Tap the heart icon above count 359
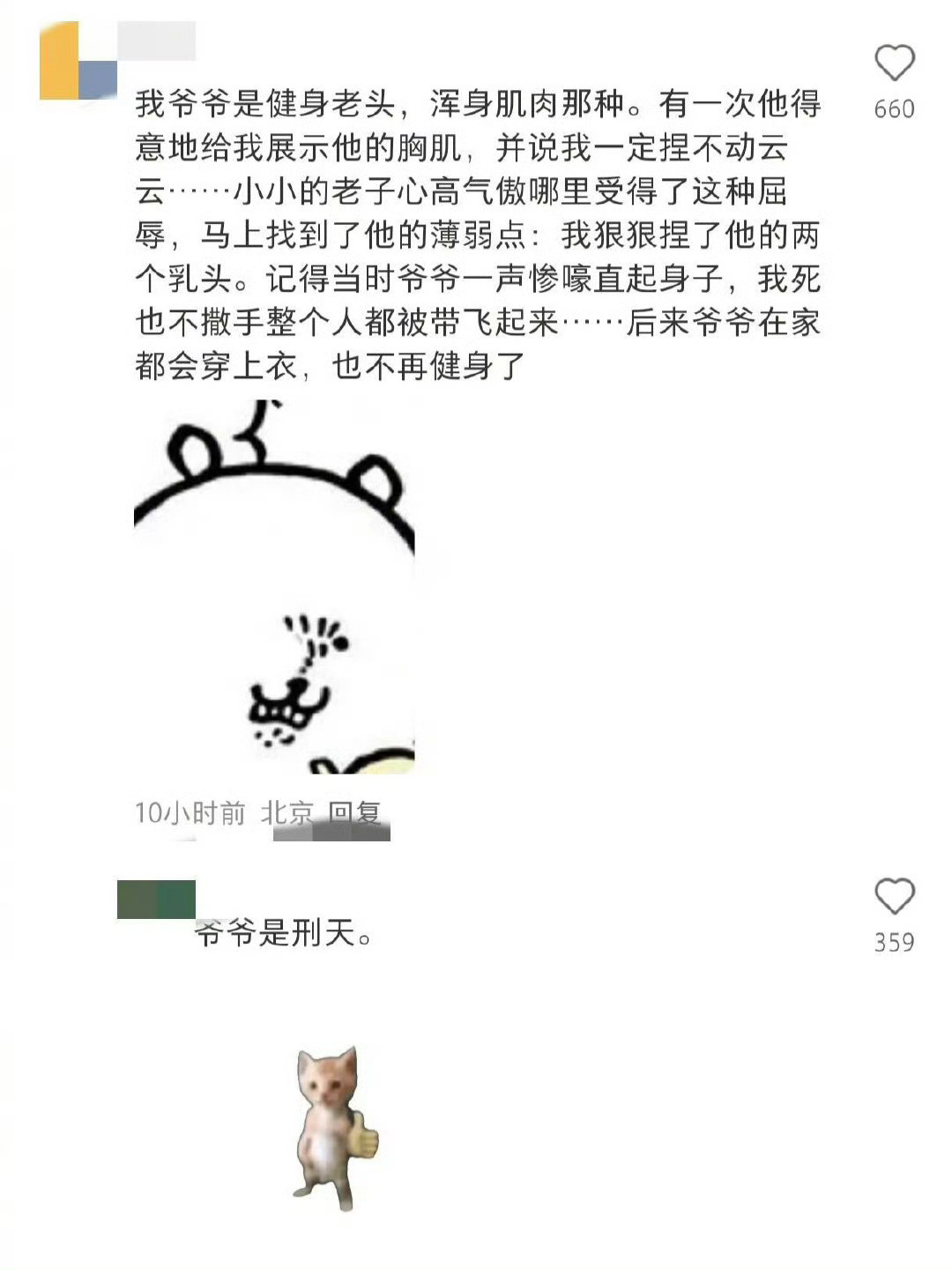The height and width of the screenshot is (1270, 952). pos(894,896)
